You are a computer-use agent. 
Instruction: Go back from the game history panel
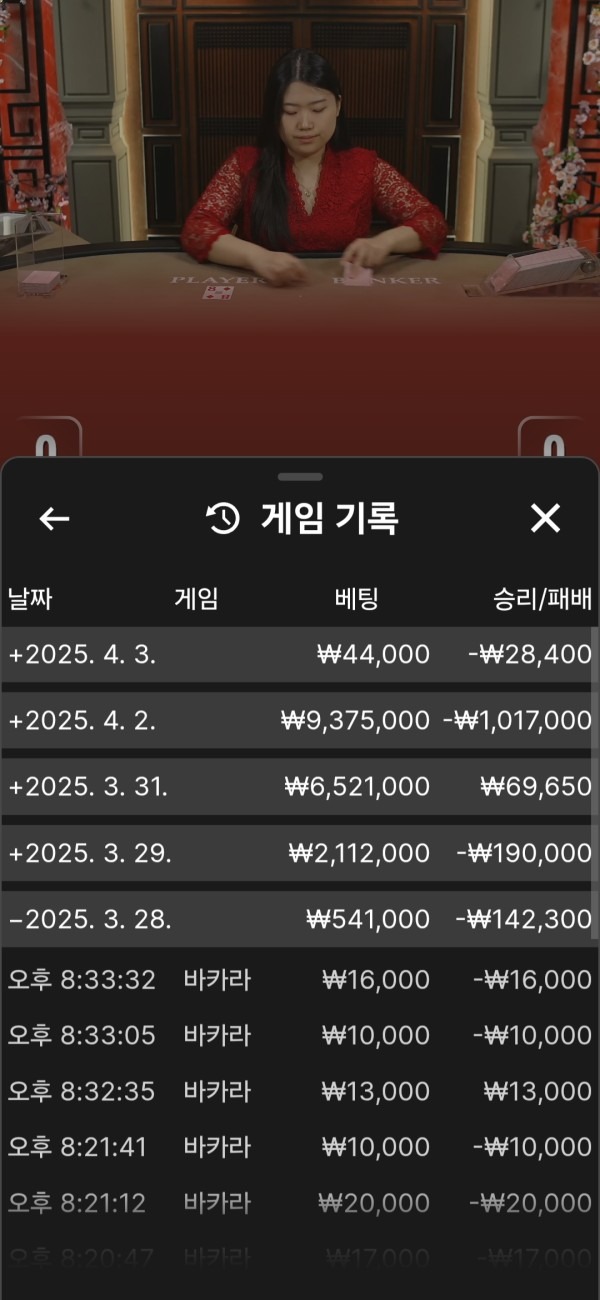coord(54,518)
